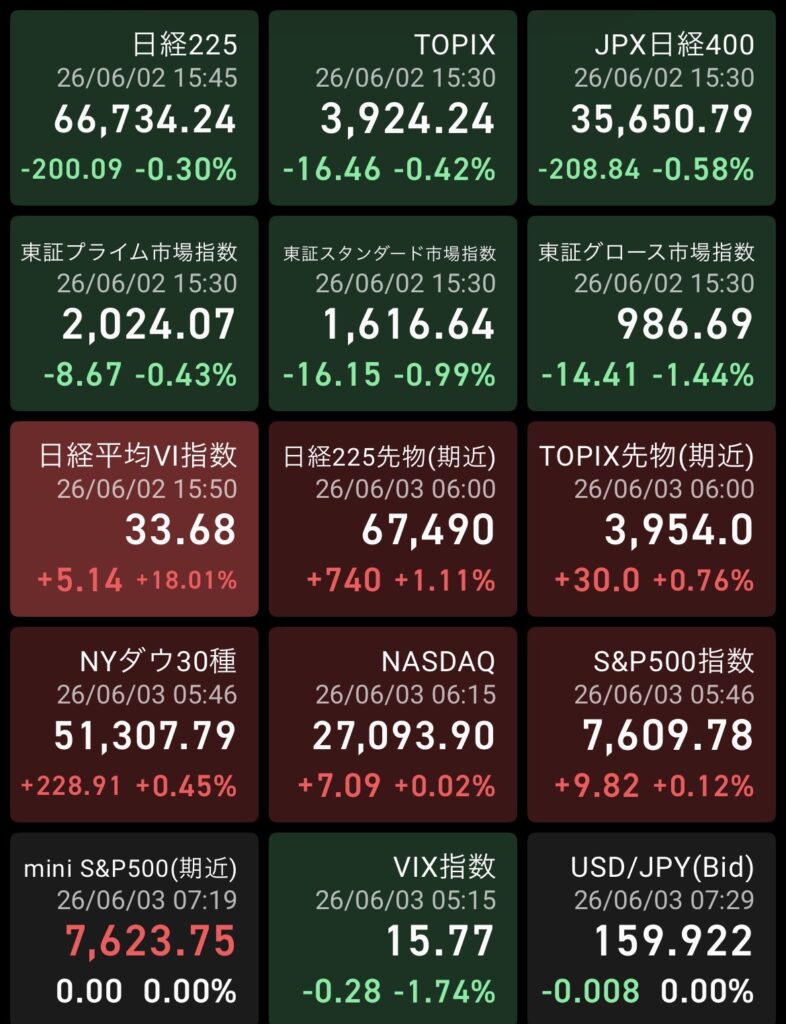View 東証プライム市場指数 details
Screen dimensions: 786x1024
click(134, 313)
